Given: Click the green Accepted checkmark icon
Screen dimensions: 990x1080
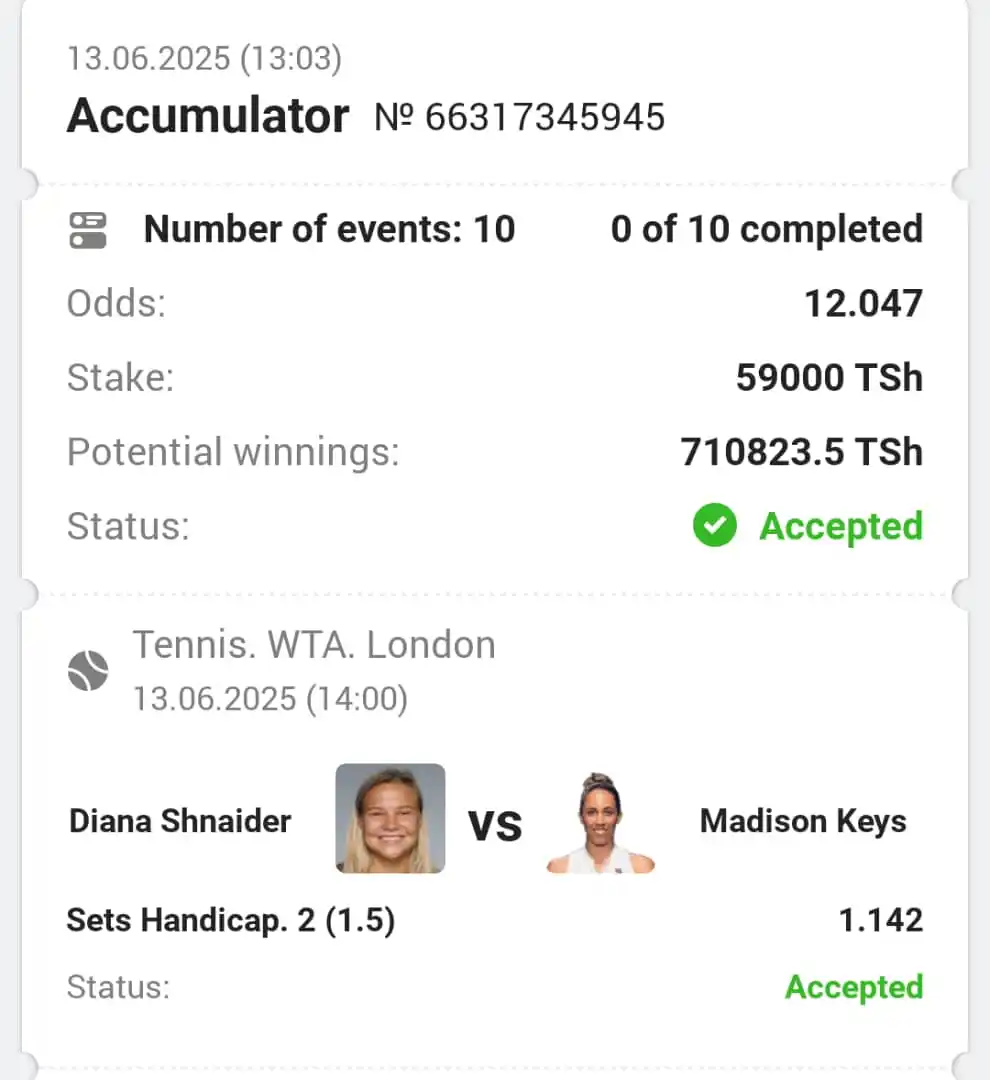Looking at the screenshot, I should 715,526.
